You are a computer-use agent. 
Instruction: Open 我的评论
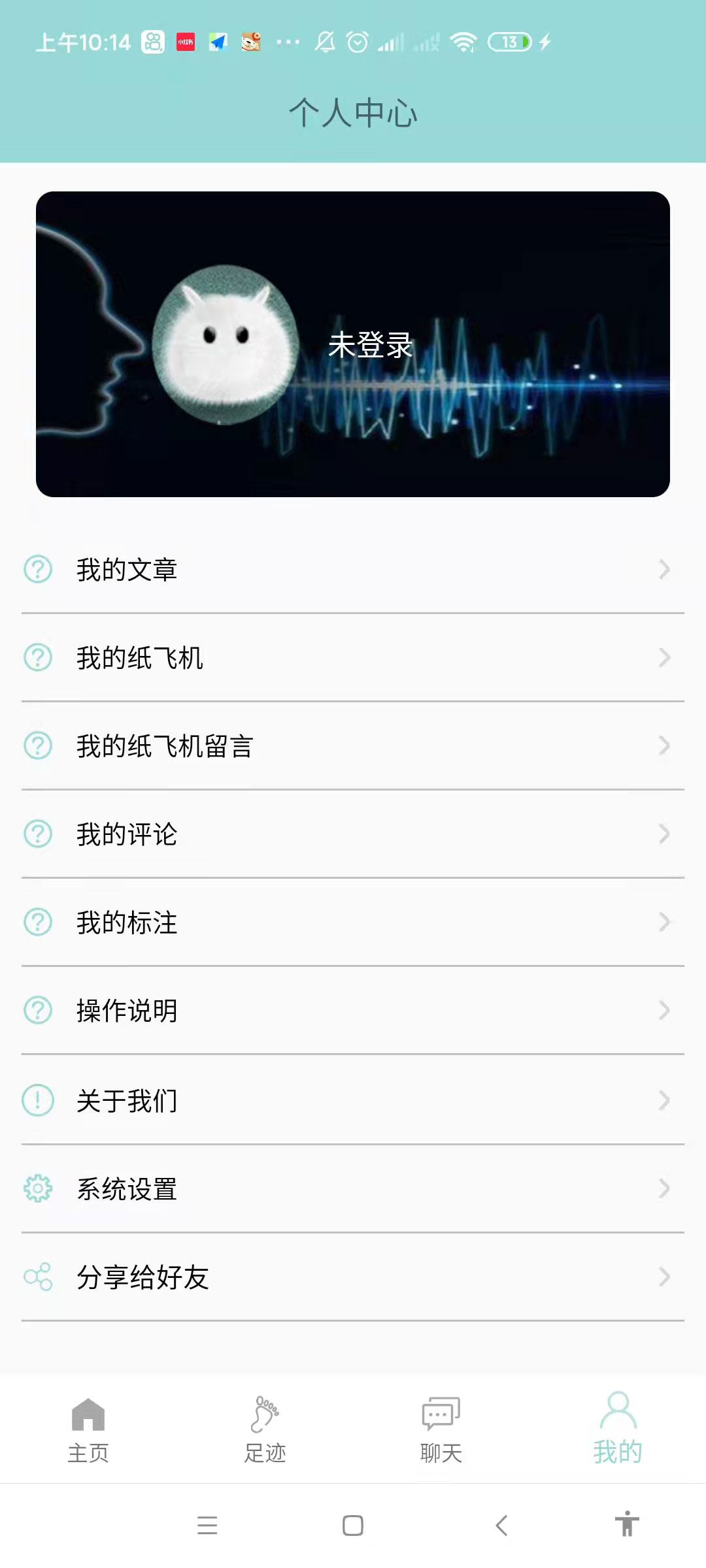tap(353, 834)
